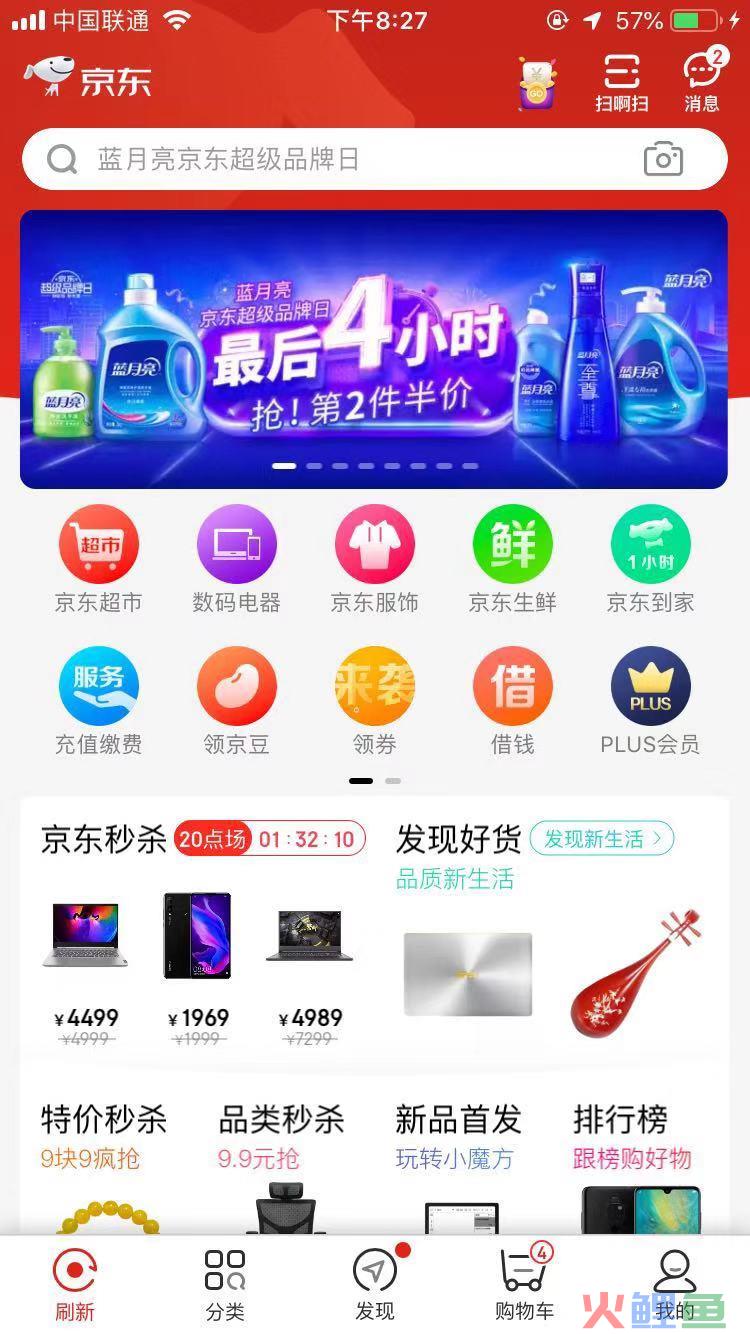This screenshot has height=1334, width=750.
Task: Open camera search in search bar
Action: [663, 159]
